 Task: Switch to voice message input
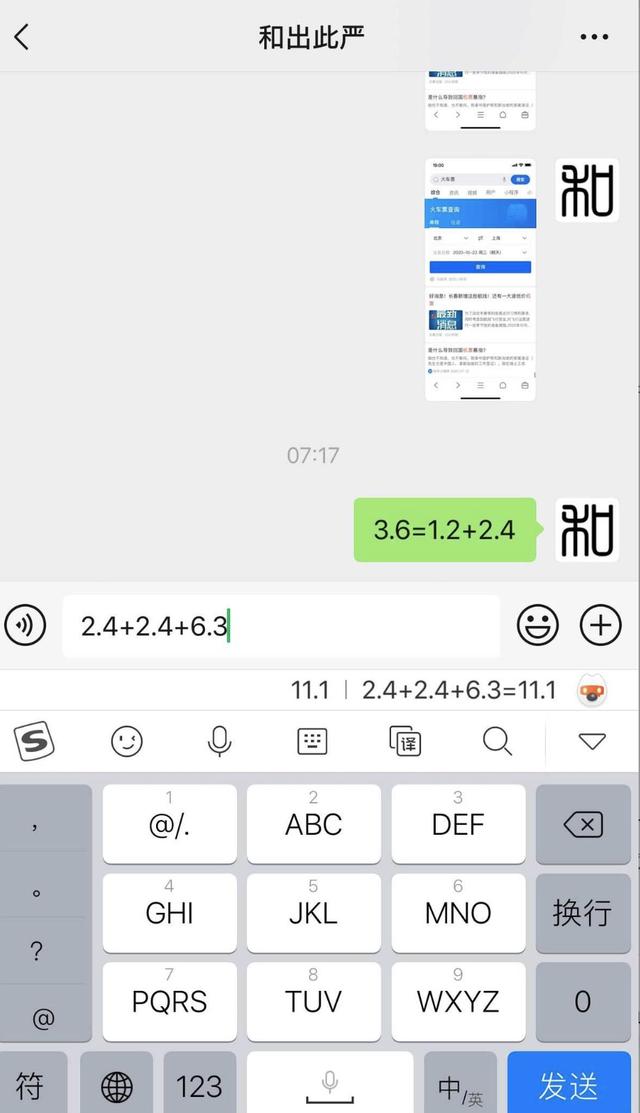tap(26, 625)
